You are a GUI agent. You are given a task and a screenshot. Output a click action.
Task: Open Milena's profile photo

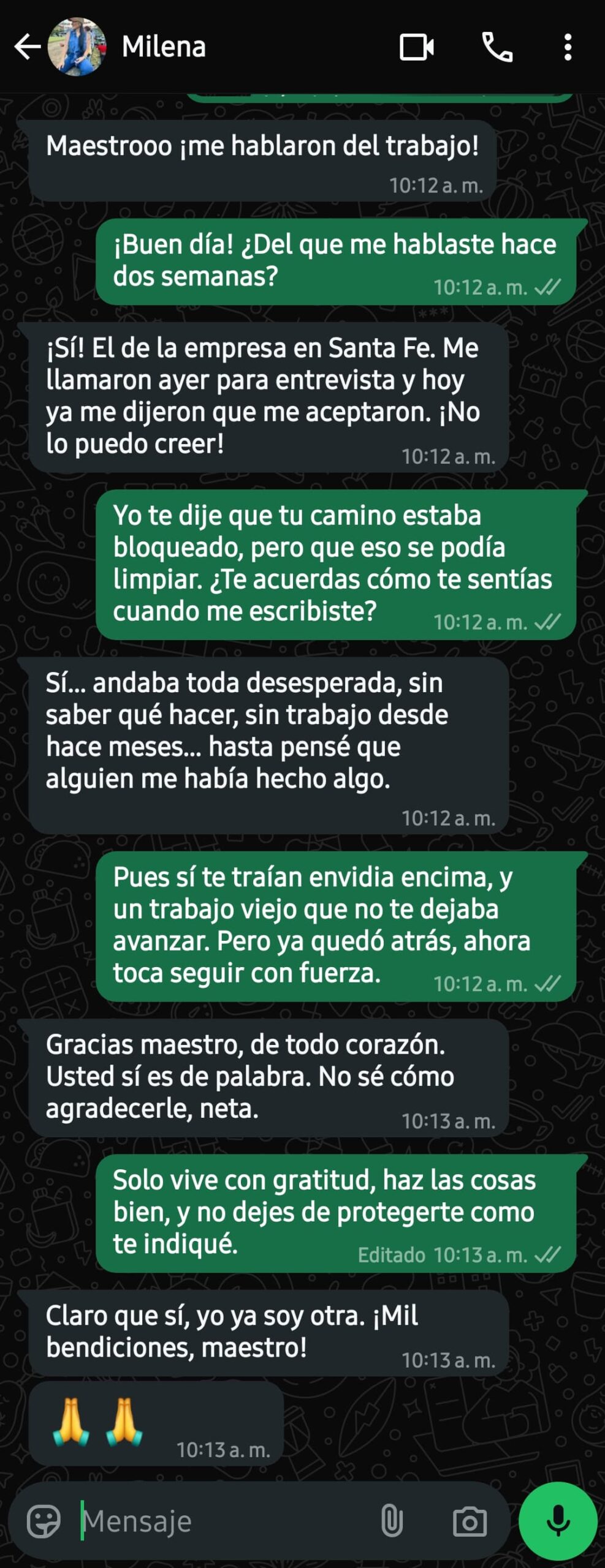[77, 47]
